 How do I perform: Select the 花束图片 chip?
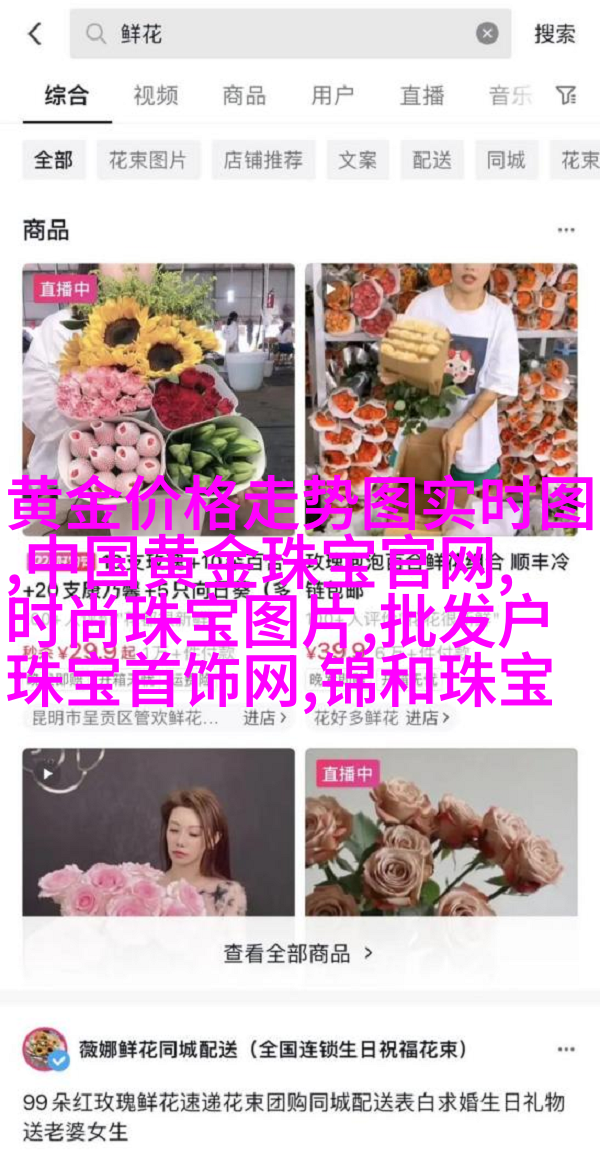click(x=147, y=160)
